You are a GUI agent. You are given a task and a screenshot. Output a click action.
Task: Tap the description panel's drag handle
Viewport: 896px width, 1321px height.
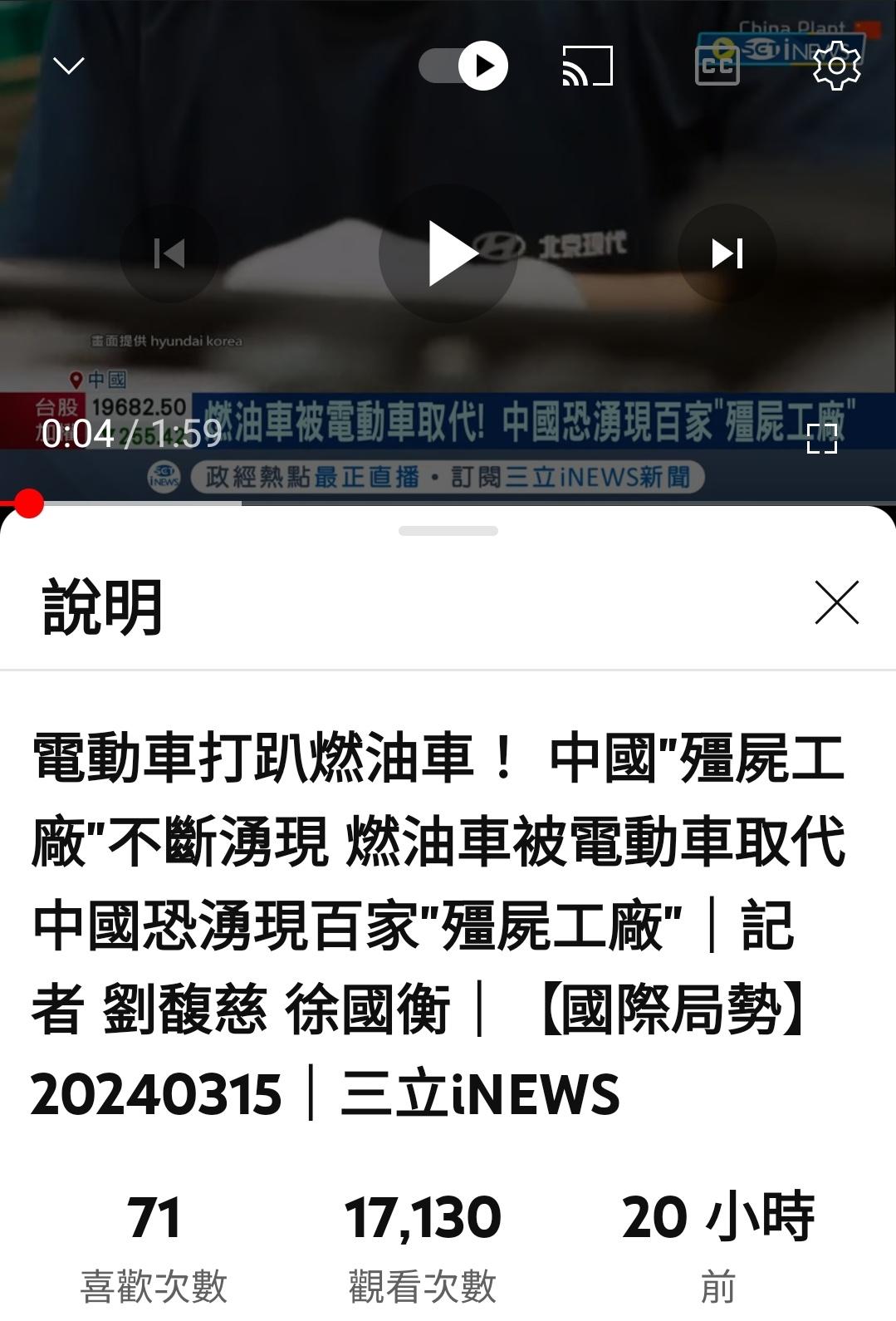448,531
